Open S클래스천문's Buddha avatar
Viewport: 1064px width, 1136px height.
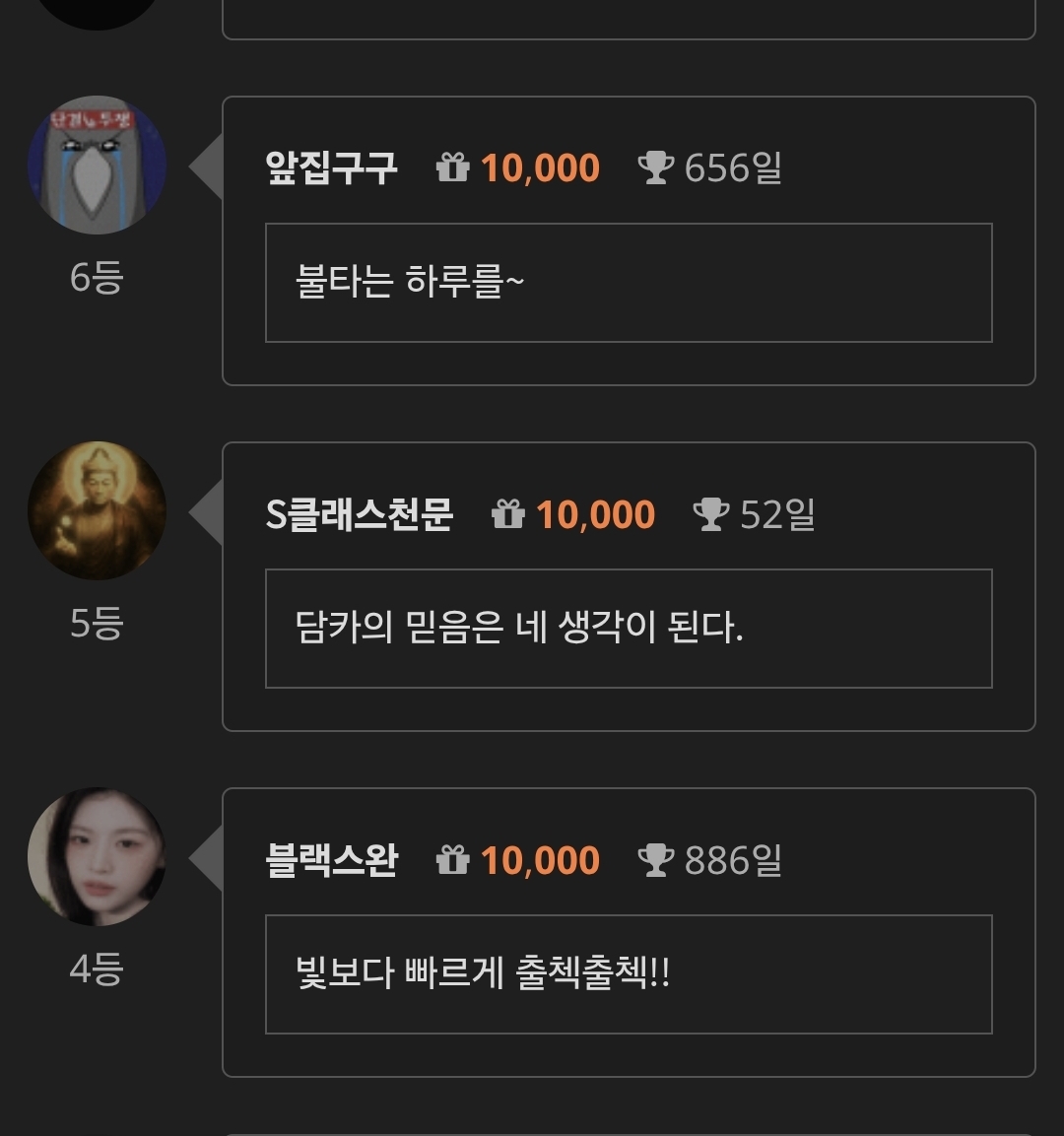coord(97,510)
